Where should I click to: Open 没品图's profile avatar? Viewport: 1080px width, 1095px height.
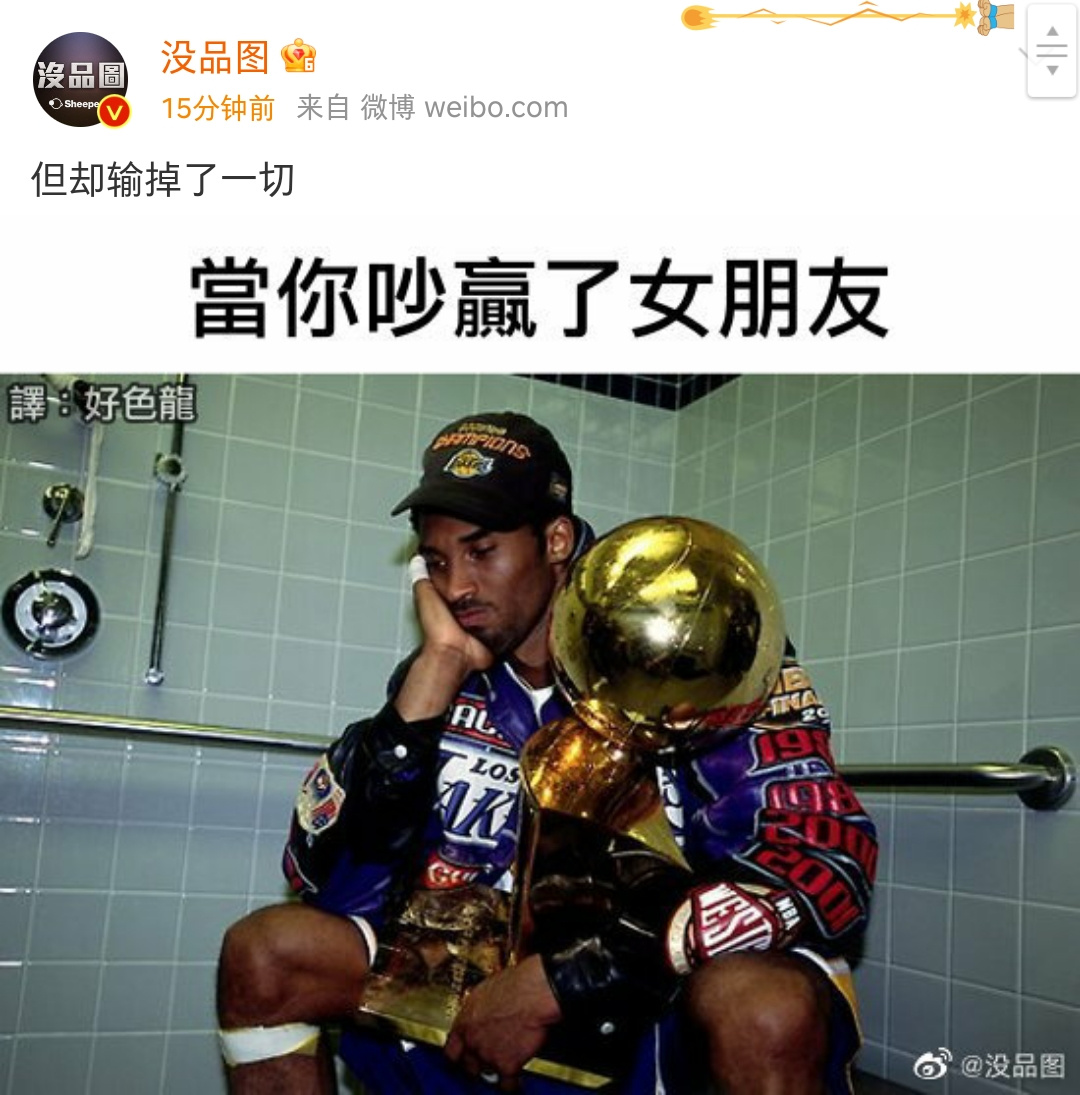[81, 79]
